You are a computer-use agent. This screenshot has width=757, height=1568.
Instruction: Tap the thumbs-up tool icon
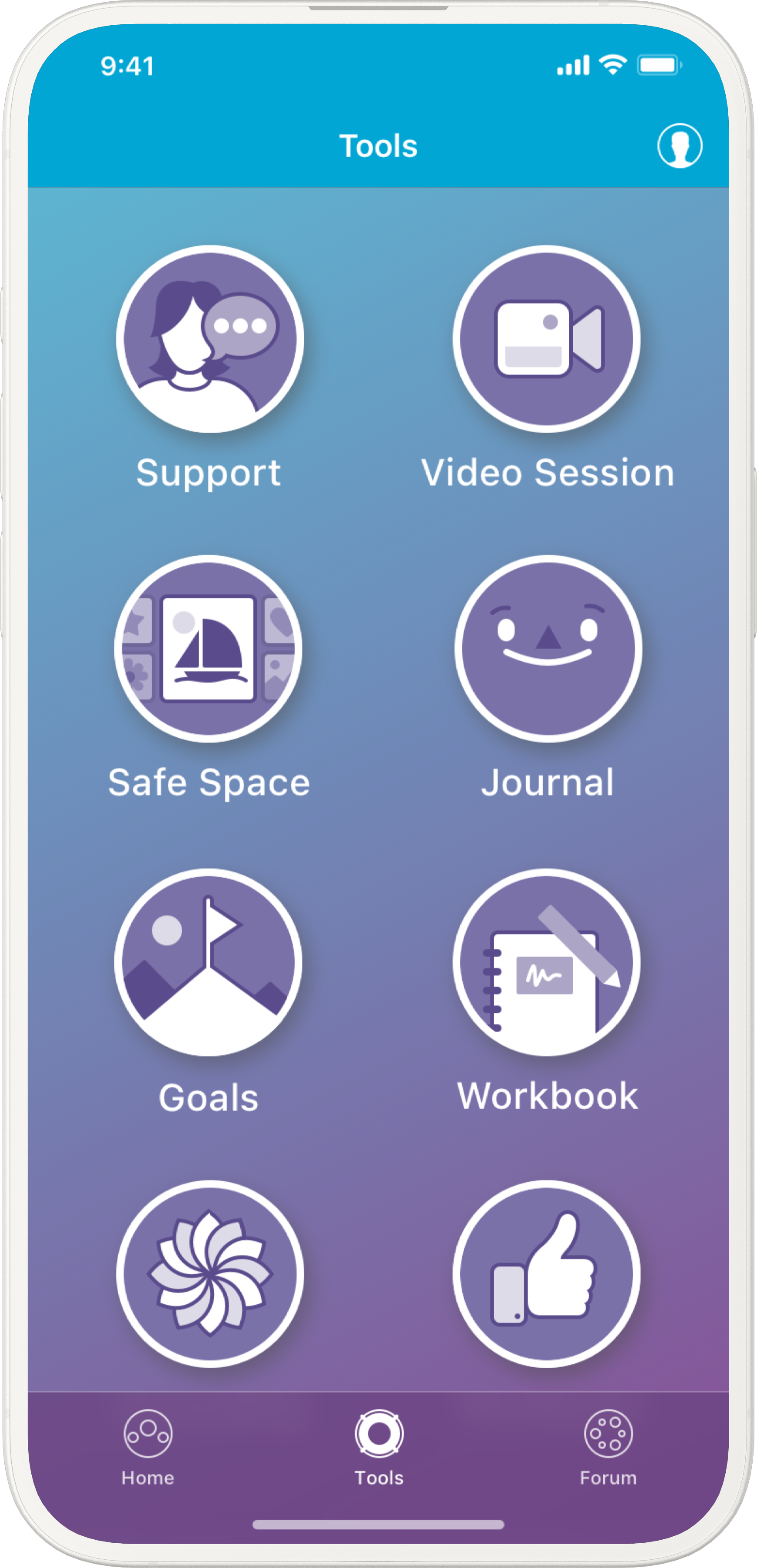point(546,1274)
